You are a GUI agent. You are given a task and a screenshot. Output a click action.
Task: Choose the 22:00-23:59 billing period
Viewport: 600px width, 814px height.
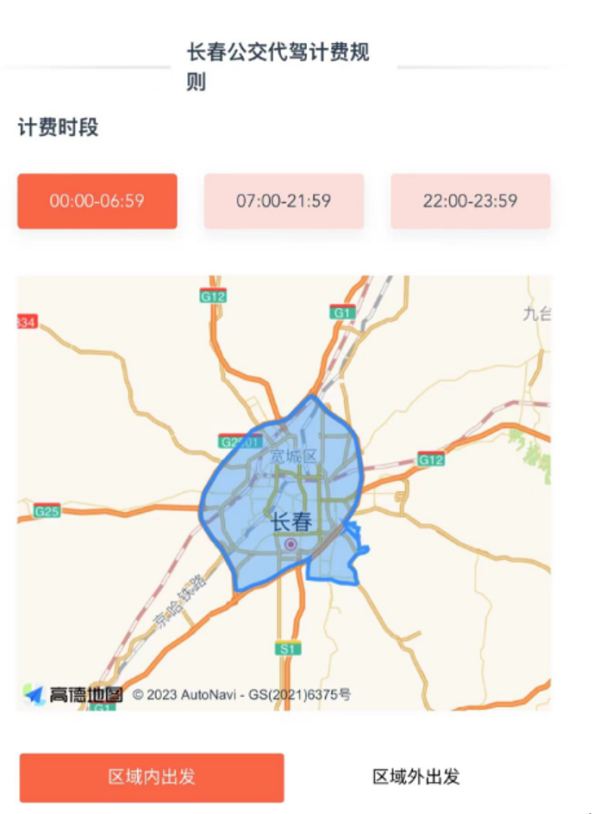470,201
